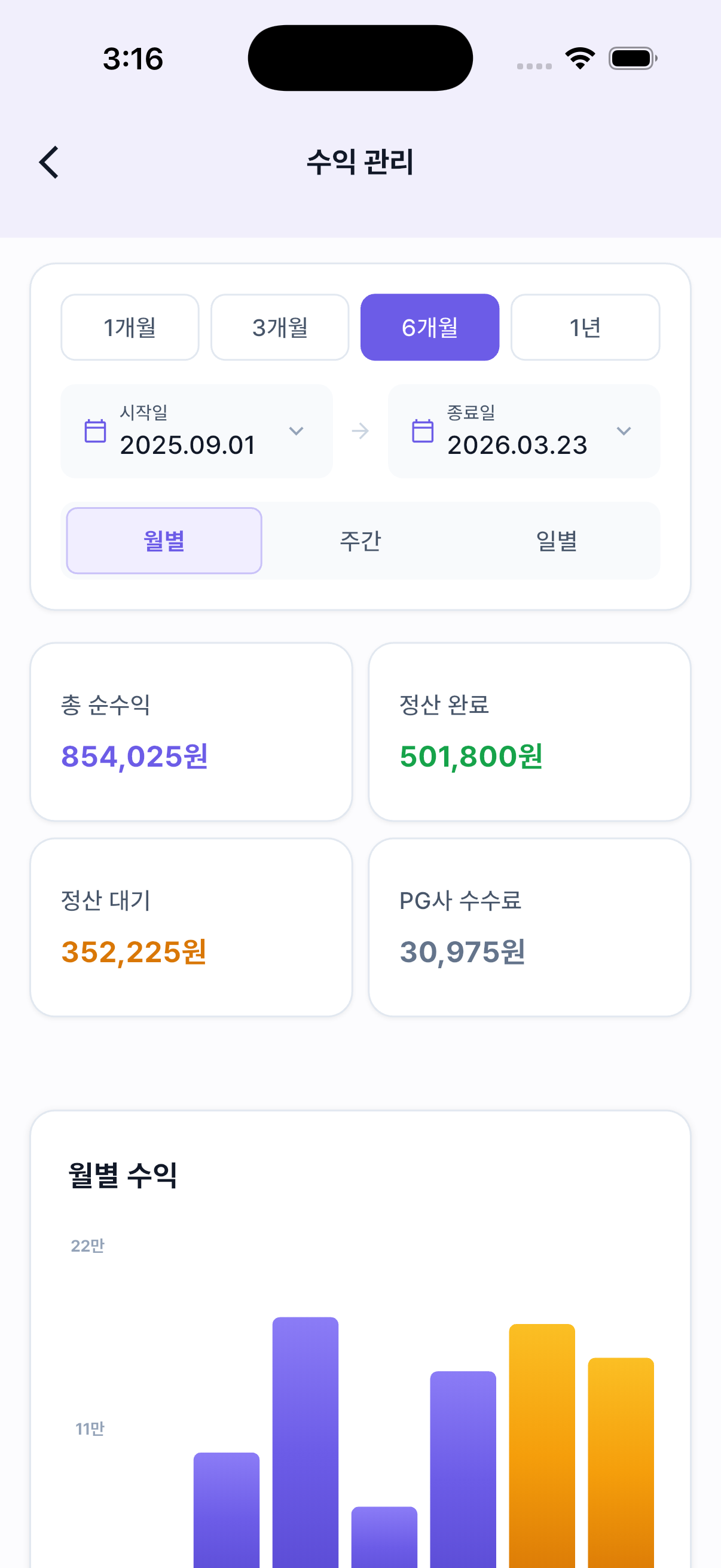The width and height of the screenshot is (721, 1568).
Task: Tap the Wi-Fi icon in the status bar
Action: 579,57
